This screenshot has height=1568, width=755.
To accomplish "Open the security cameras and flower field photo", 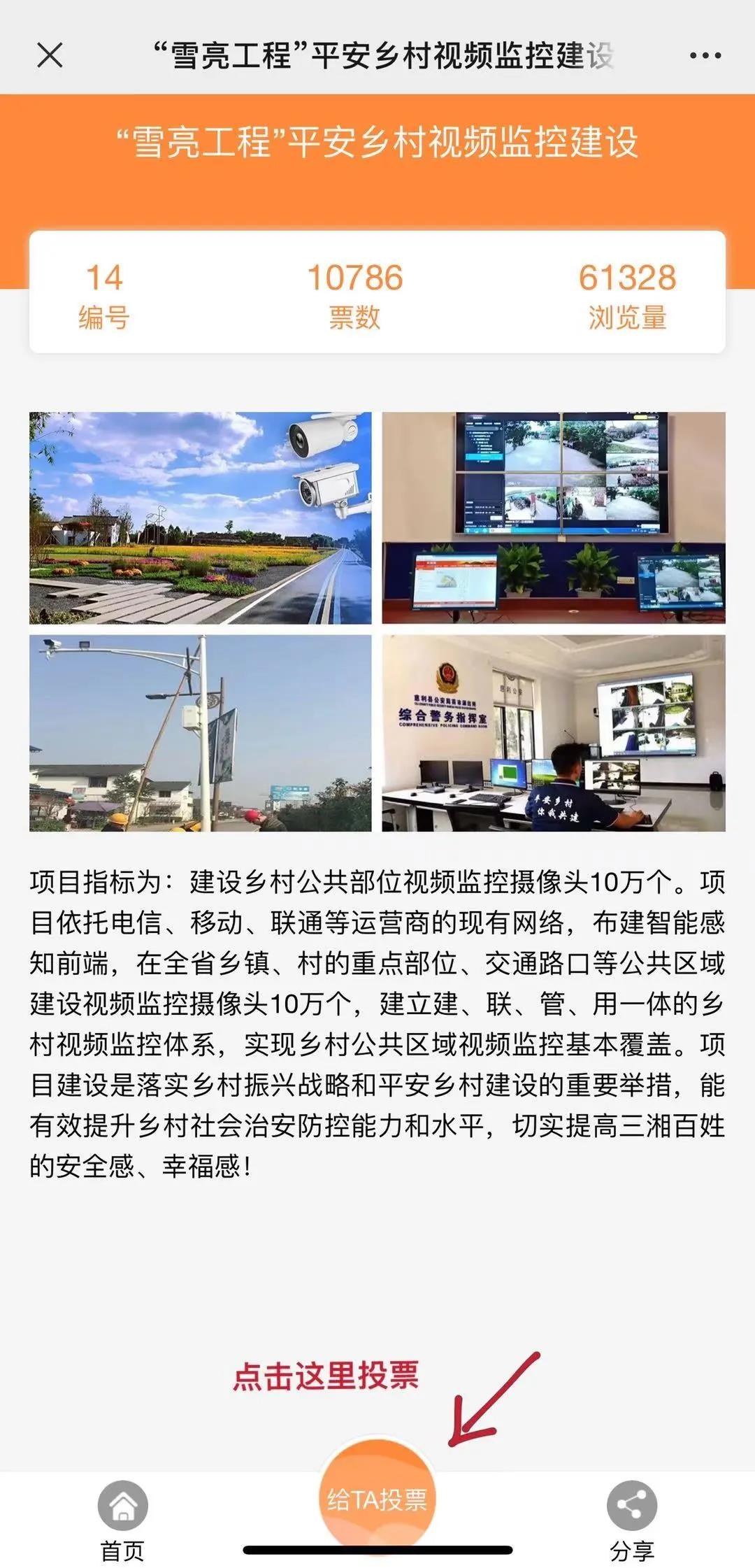I will 201,518.
